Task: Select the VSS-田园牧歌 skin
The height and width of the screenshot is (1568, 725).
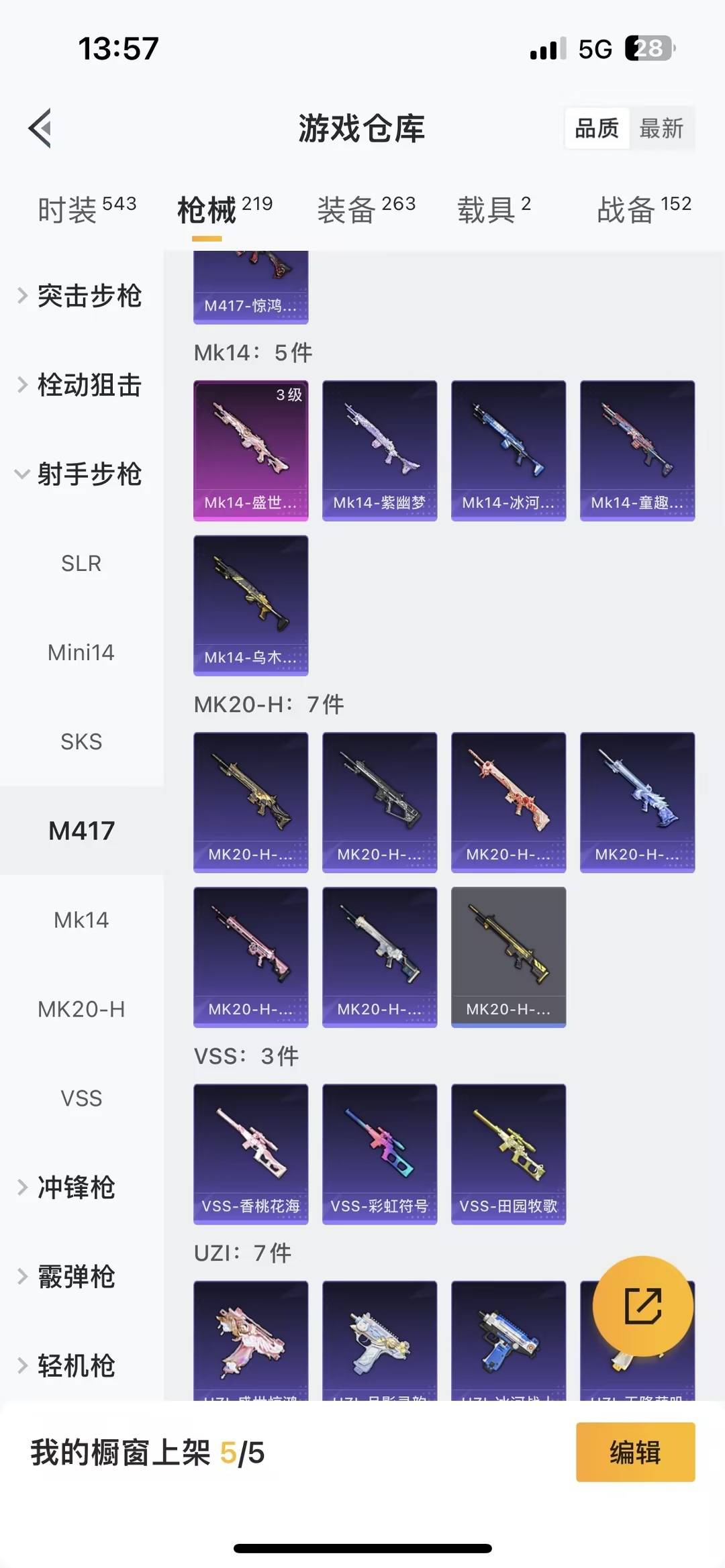Action: pos(508,1153)
